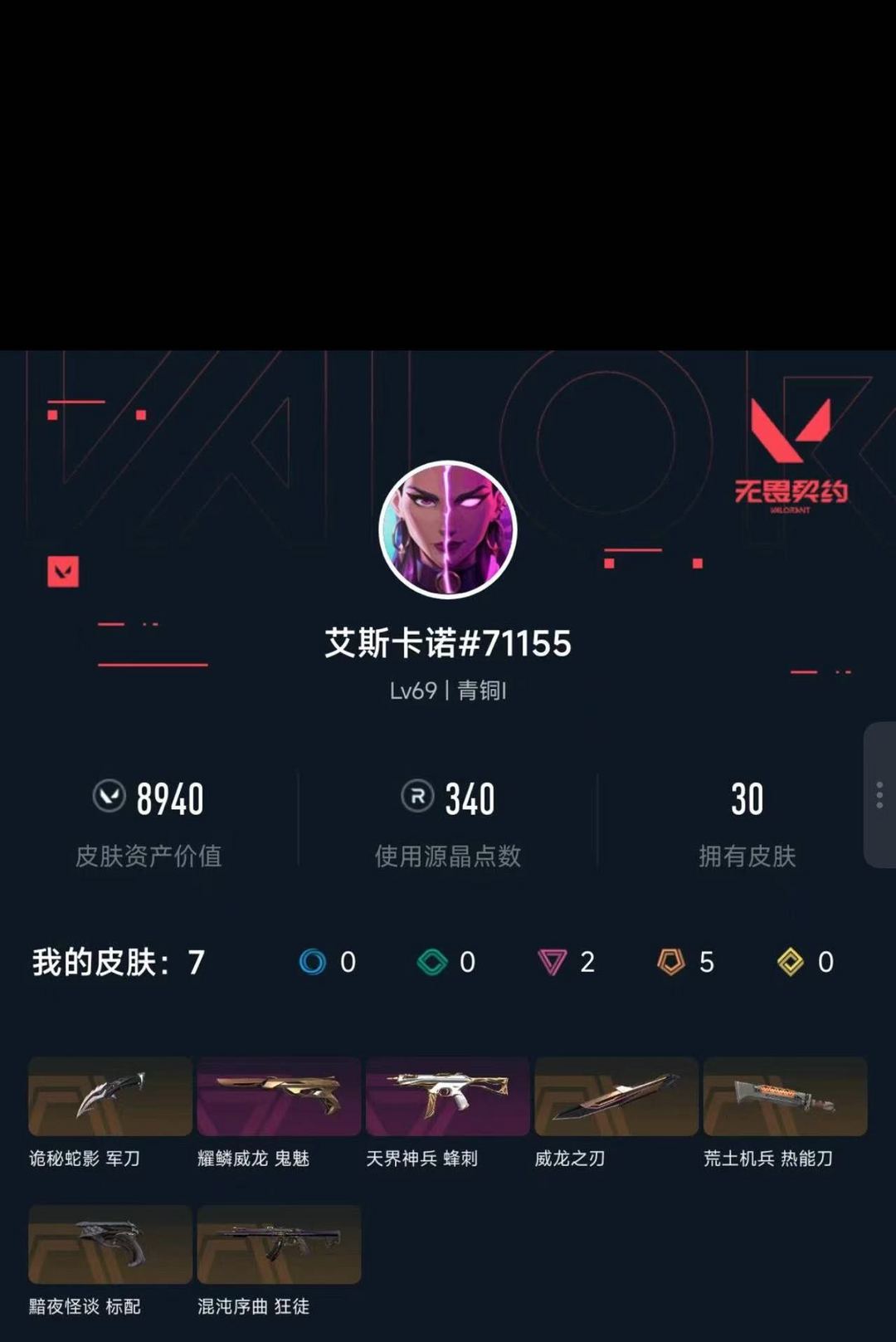The width and height of the screenshot is (896, 1342).
Task: Select the 威龙之刃 skin card
Action: tap(616, 1097)
